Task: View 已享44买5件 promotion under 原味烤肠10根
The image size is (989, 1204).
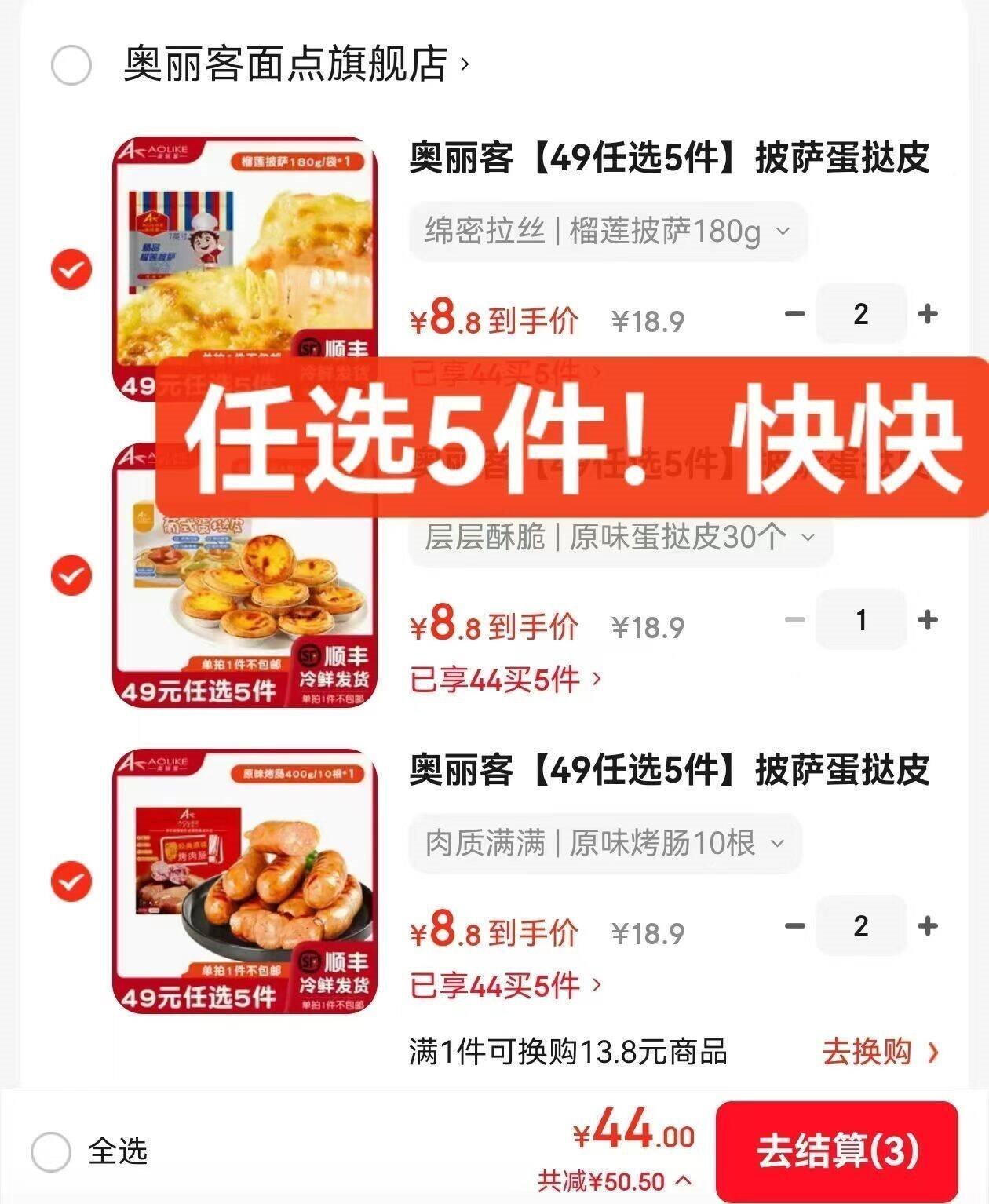Action: coord(505,985)
